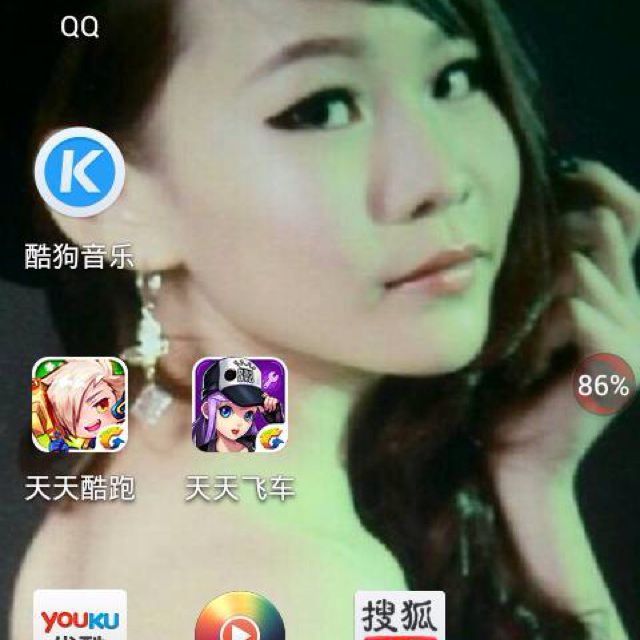Launch the 天天酷跑 game
The height and width of the screenshot is (640, 640).
click(x=80, y=405)
